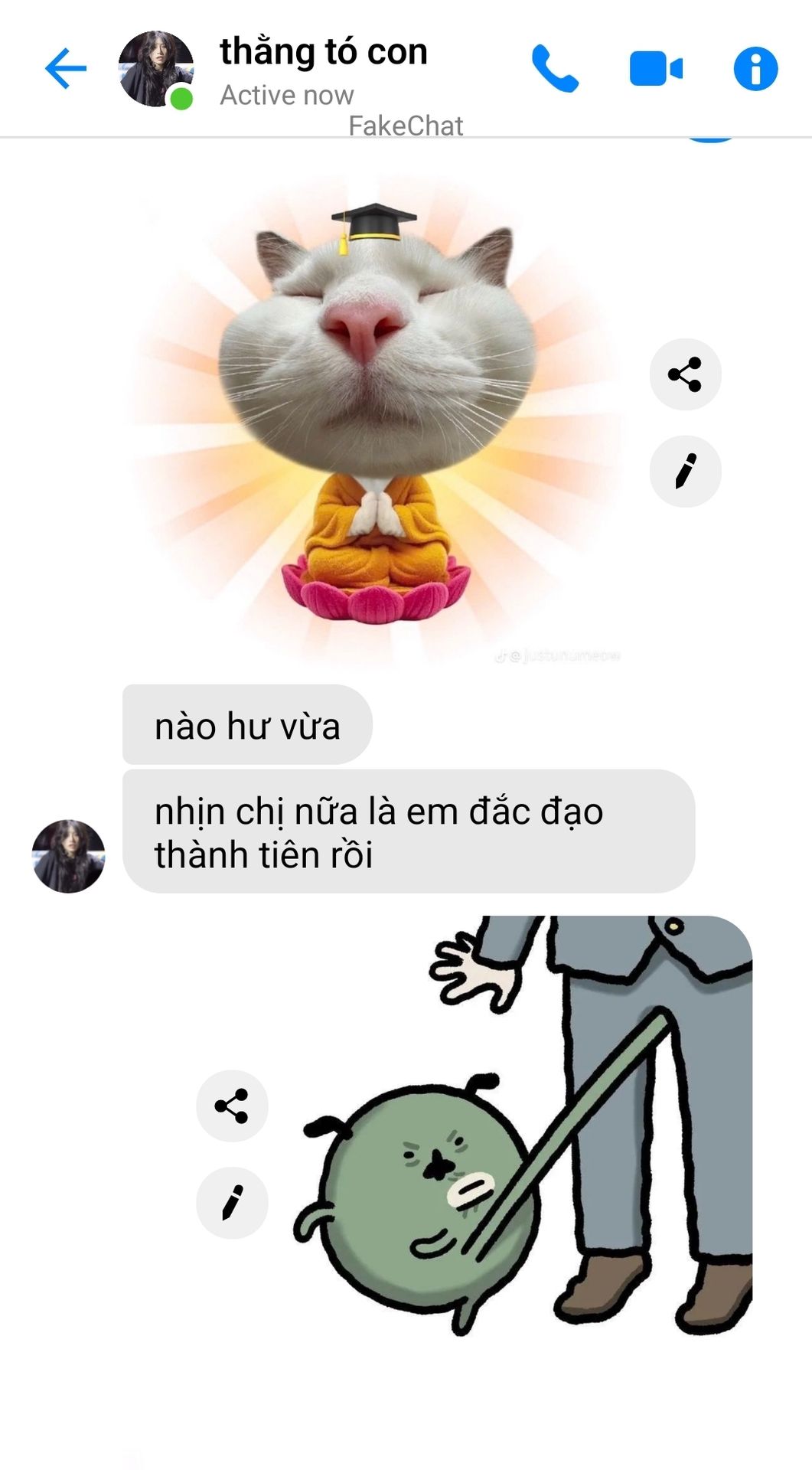Open the conversation info icon
The width and height of the screenshot is (812, 1470).
755,69
